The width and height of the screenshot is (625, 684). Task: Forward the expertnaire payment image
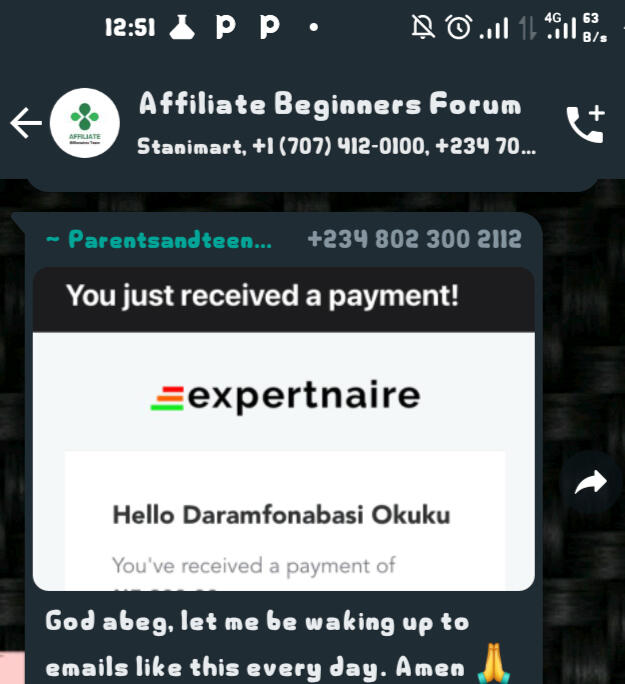pyautogui.click(x=591, y=484)
